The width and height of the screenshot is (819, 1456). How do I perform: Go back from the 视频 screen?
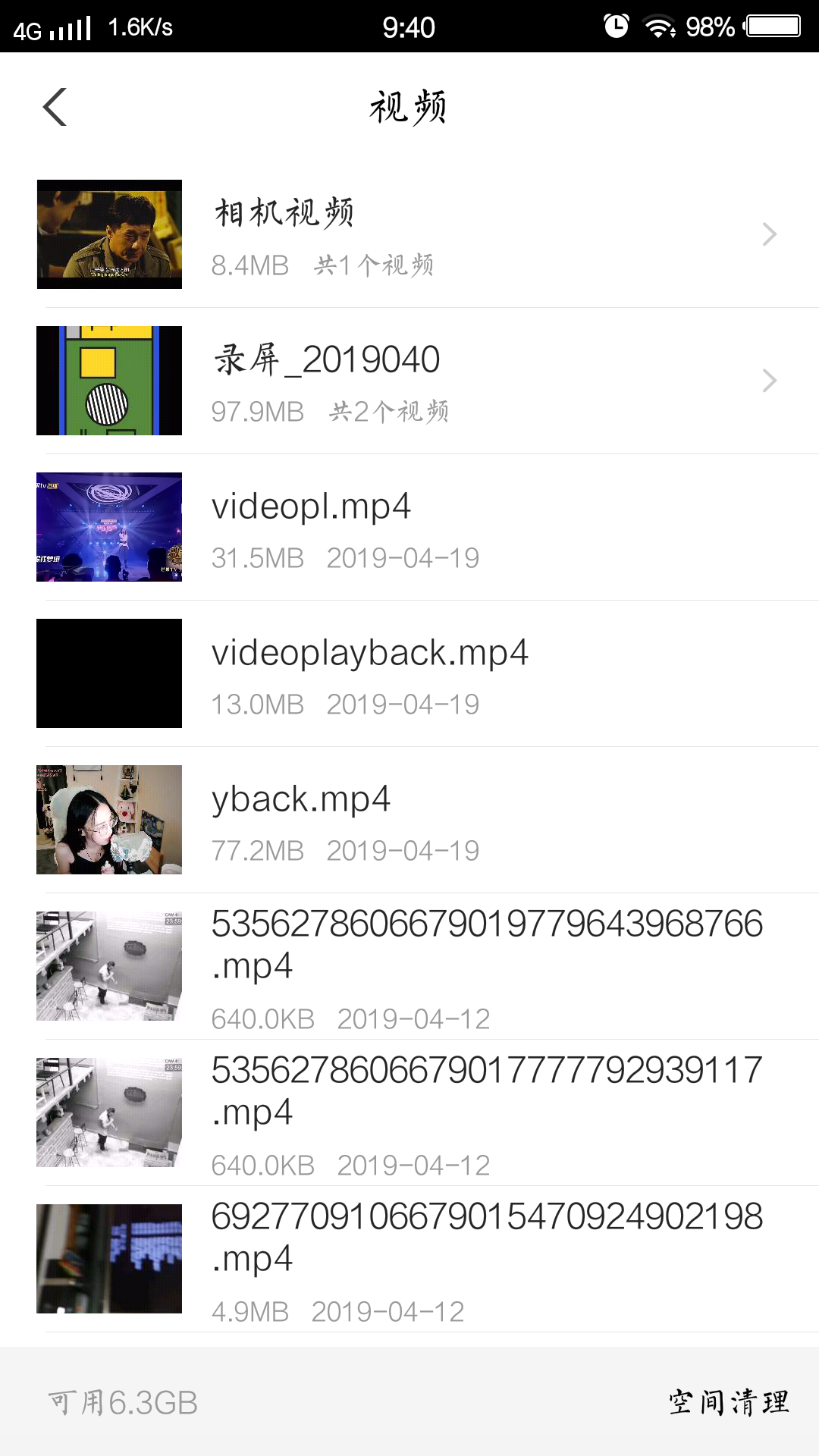point(55,107)
